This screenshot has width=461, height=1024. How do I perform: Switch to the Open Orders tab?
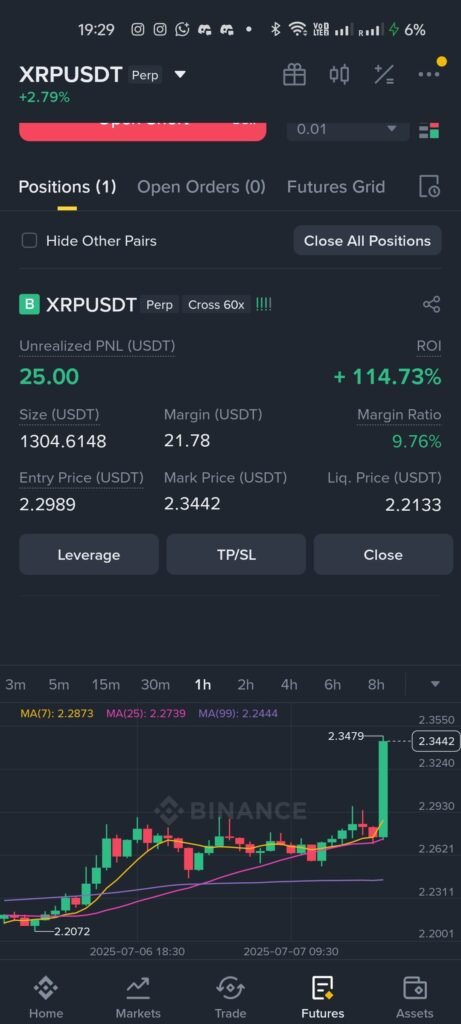click(x=201, y=187)
